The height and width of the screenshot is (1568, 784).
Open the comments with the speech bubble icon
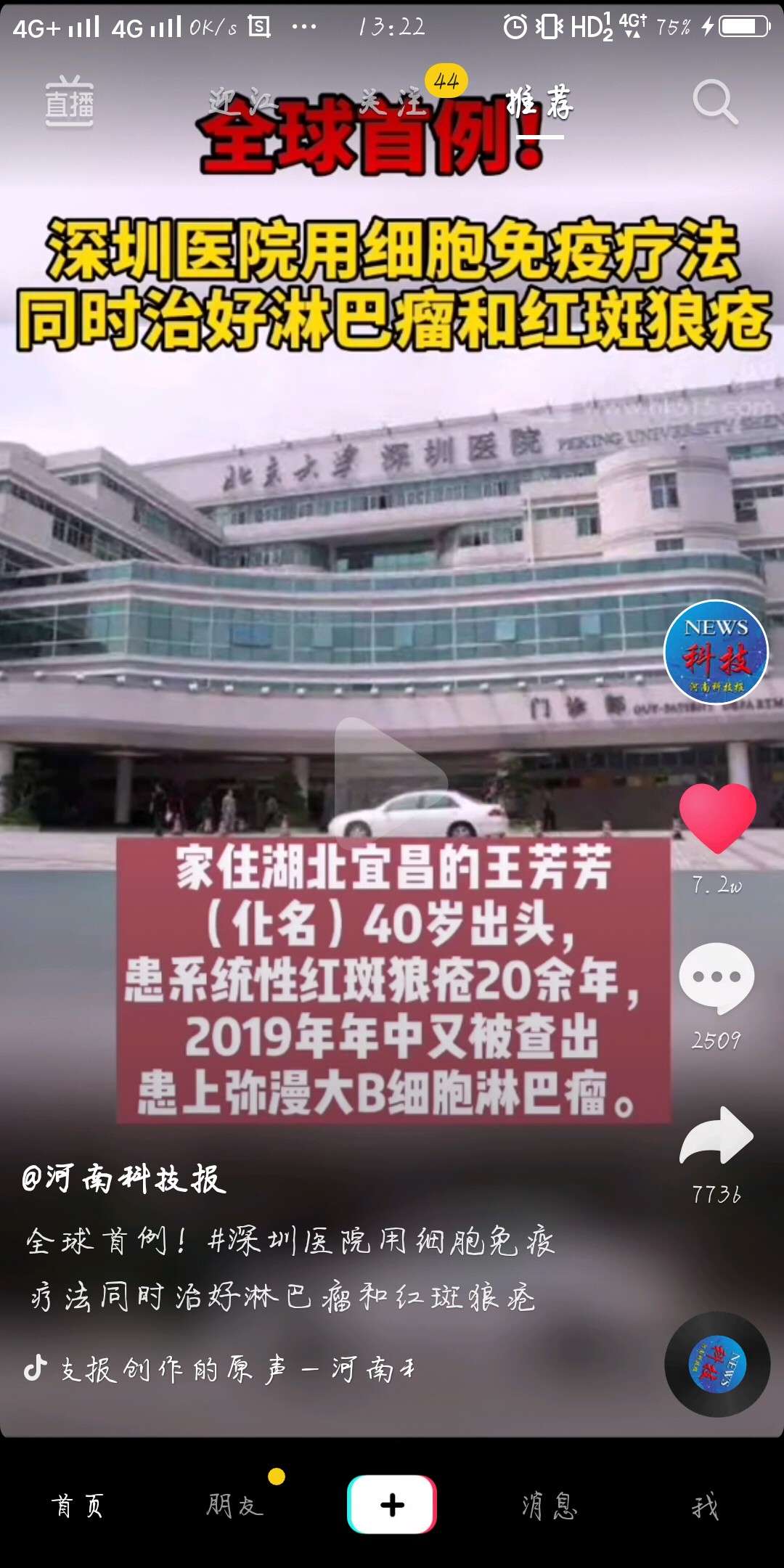click(x=719, y=976)
